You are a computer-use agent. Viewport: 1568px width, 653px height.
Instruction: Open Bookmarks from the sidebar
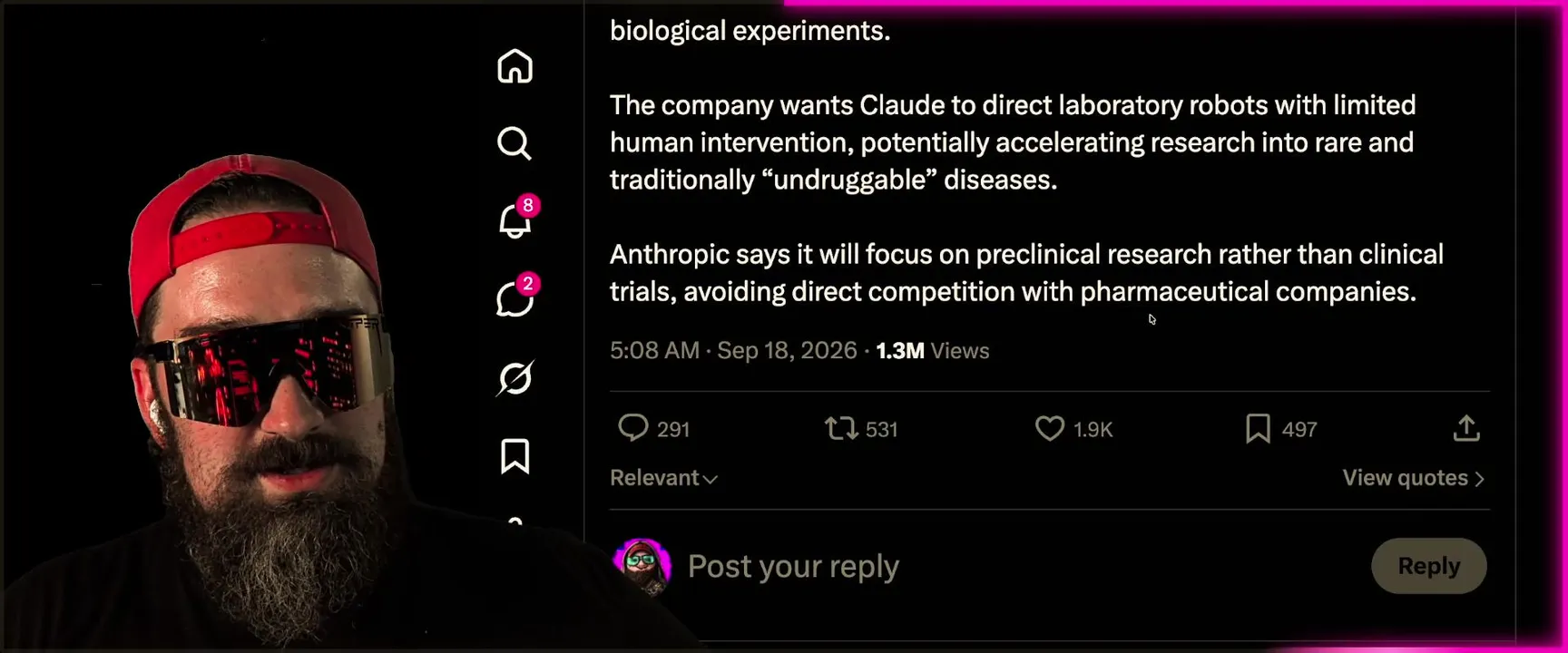pyautogui.click(x=514, y=456)
